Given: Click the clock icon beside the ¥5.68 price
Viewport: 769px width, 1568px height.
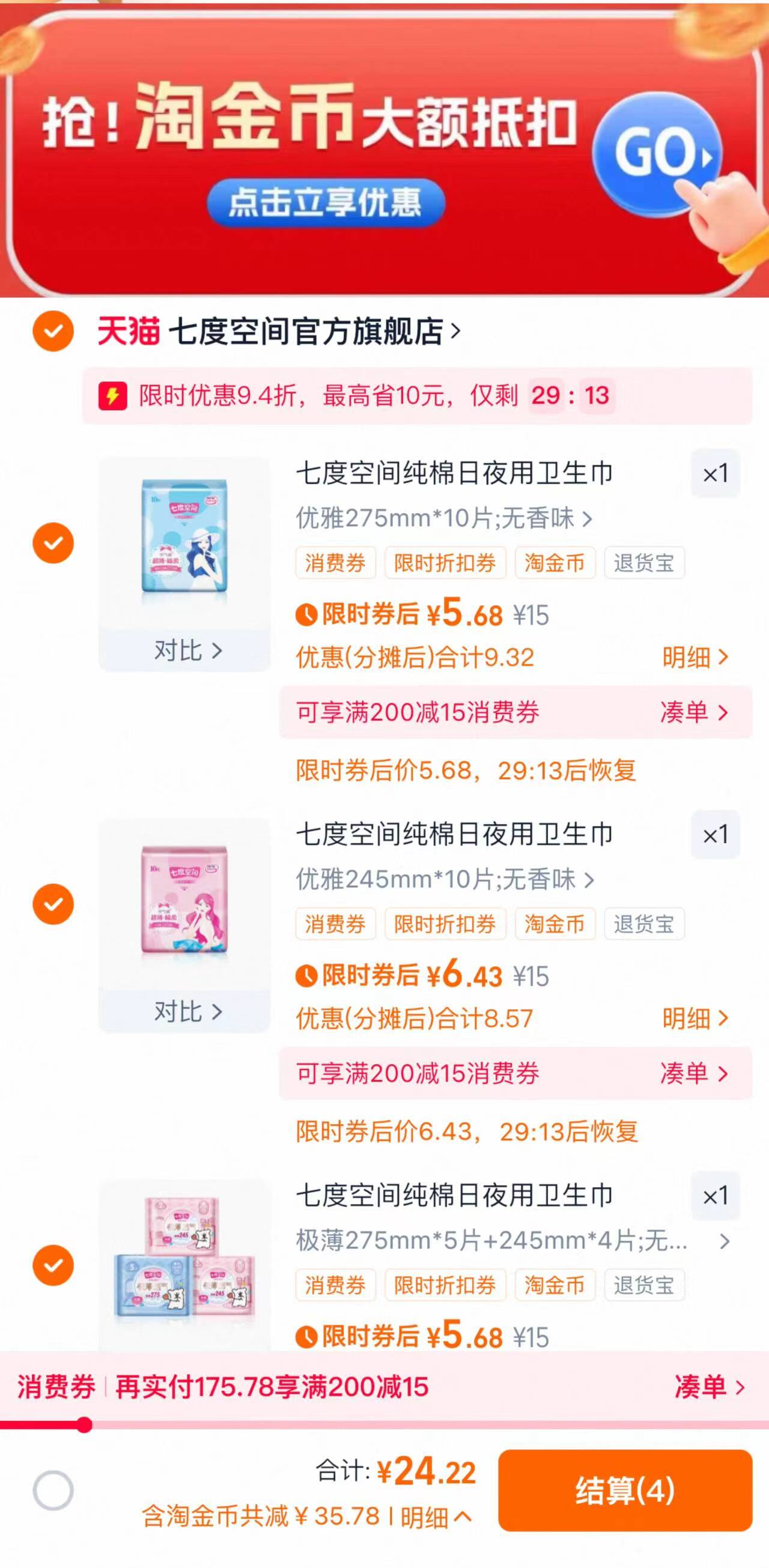Looking at the screenshot, I should 309,616.
